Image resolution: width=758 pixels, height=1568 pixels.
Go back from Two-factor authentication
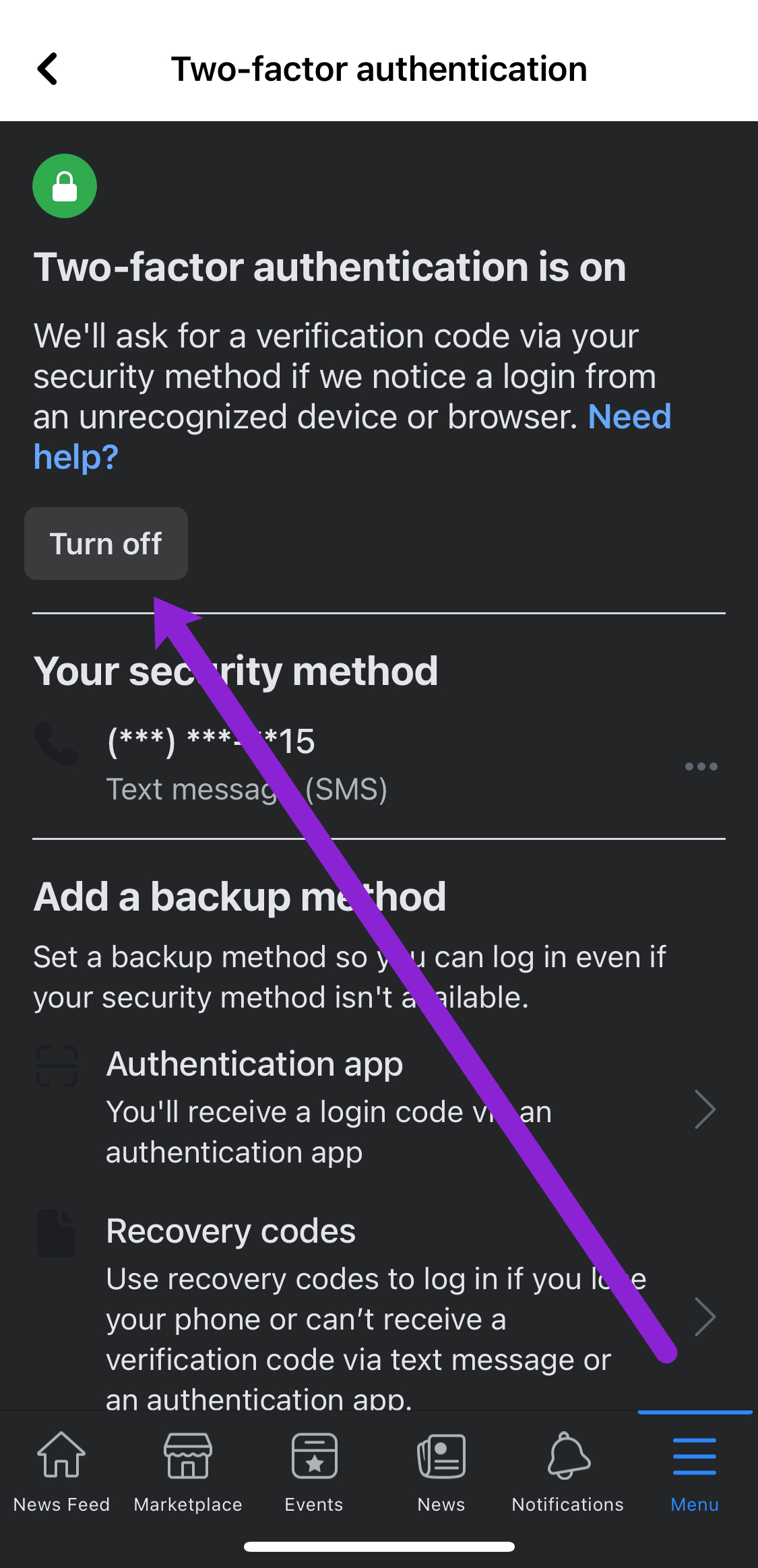point(48,69)
